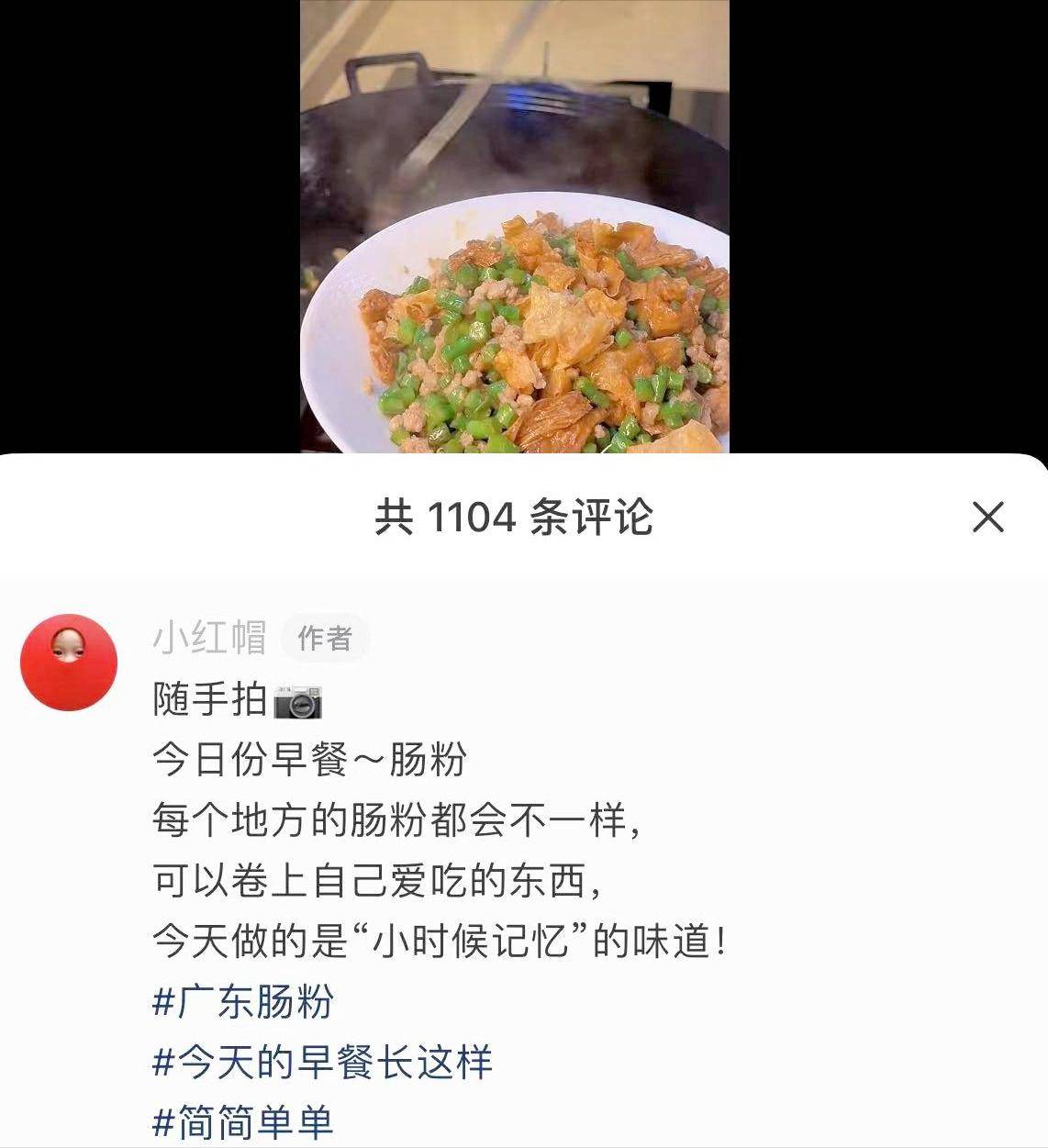Open the #今天的早餐长这样 hashtag
The image size is (1048, 1148).
coord(322,1062)
